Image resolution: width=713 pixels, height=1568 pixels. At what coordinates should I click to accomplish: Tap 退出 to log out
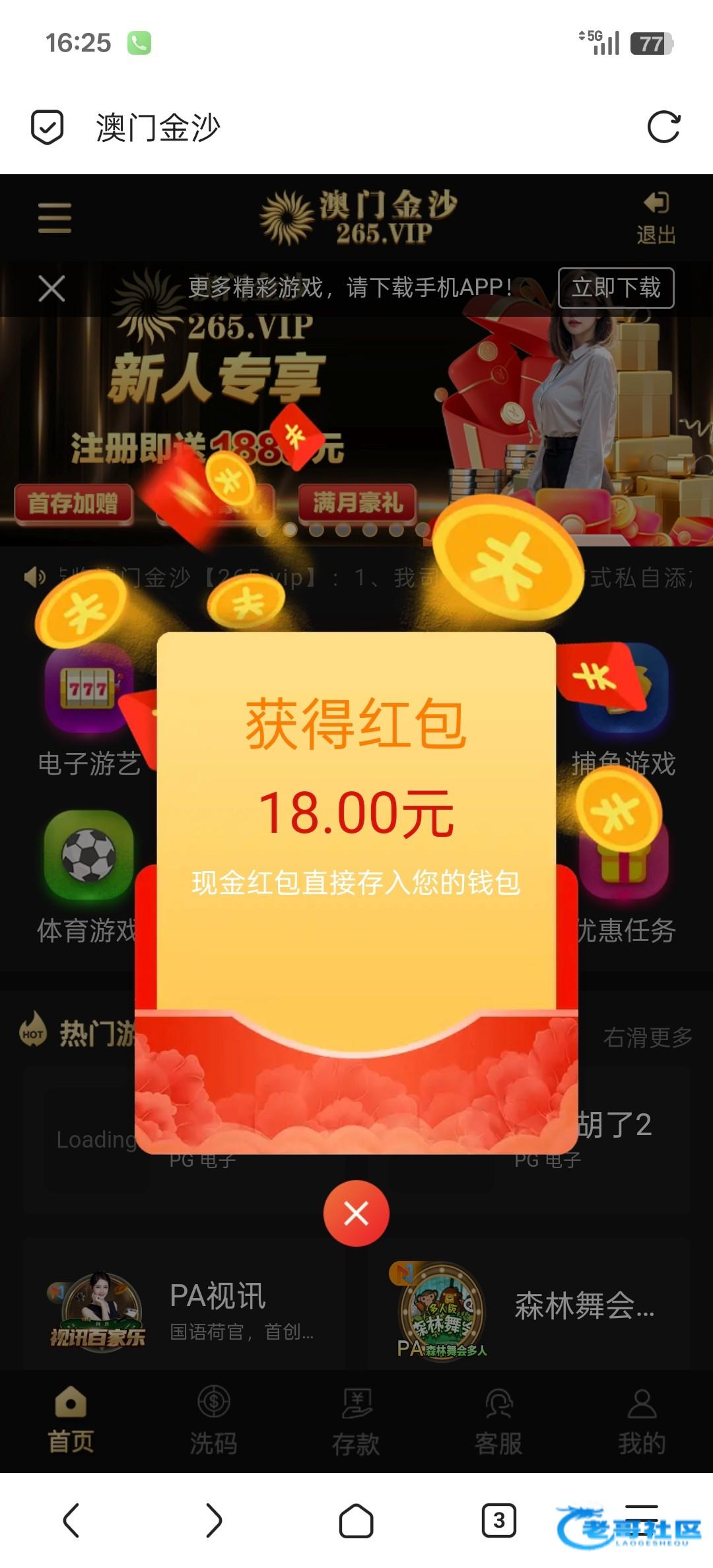click(656, 218)
